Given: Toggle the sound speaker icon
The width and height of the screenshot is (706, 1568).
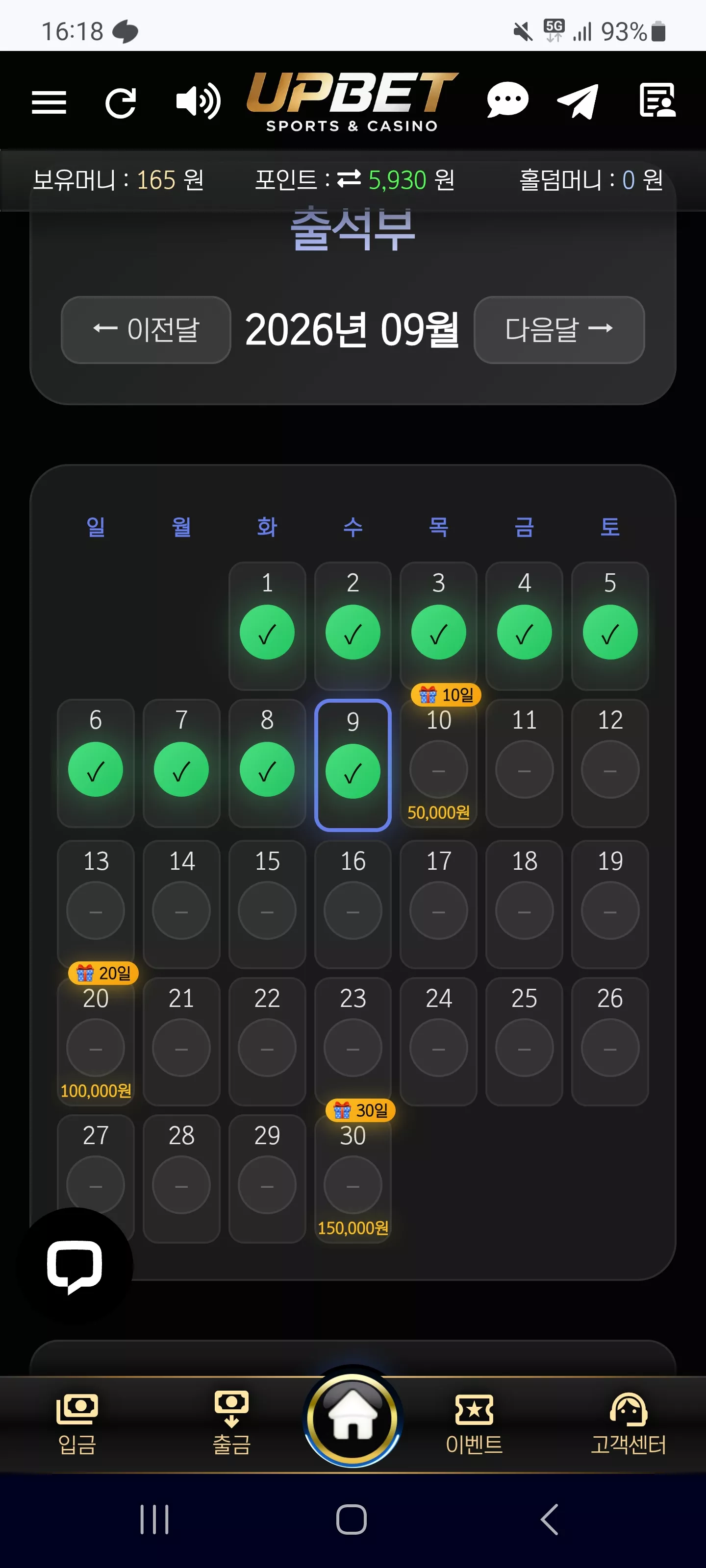Looking at the screenshot, I should (x=198, y=100).
